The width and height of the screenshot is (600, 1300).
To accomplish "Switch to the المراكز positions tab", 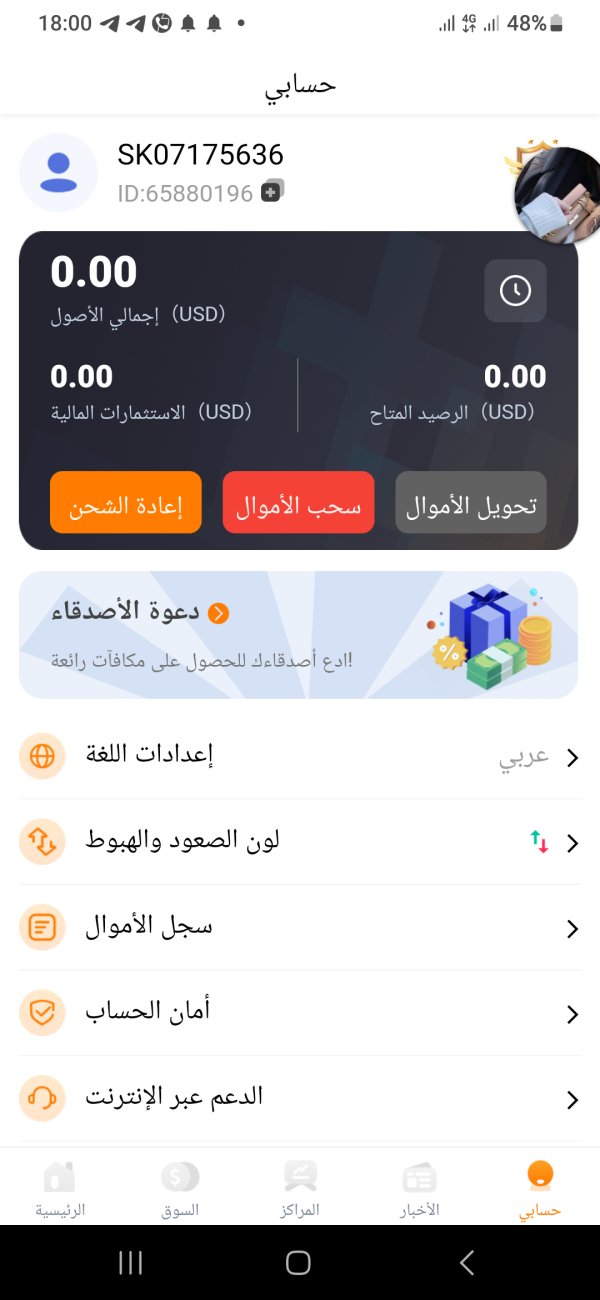I will (x=300, y=1188).
